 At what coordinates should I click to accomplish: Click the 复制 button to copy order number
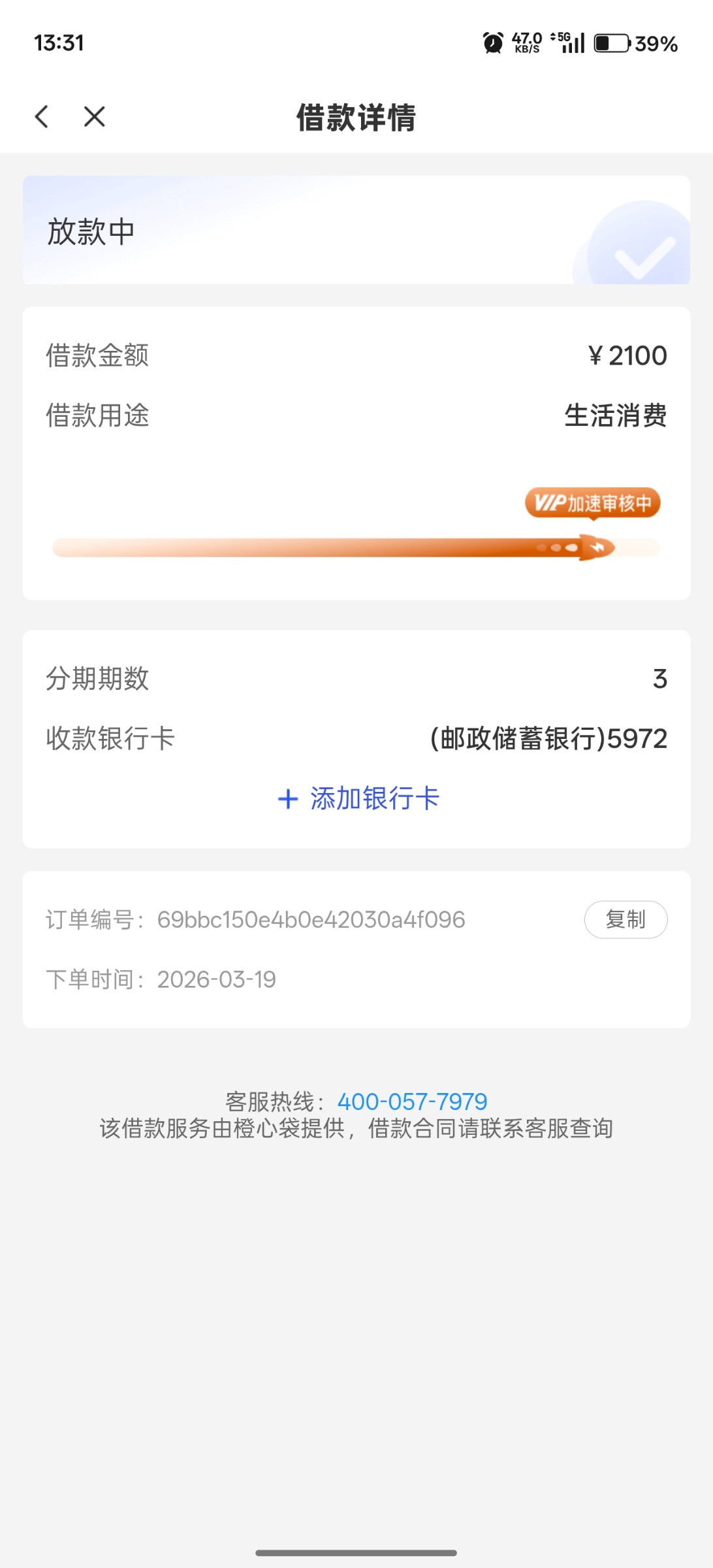[625, 919]
